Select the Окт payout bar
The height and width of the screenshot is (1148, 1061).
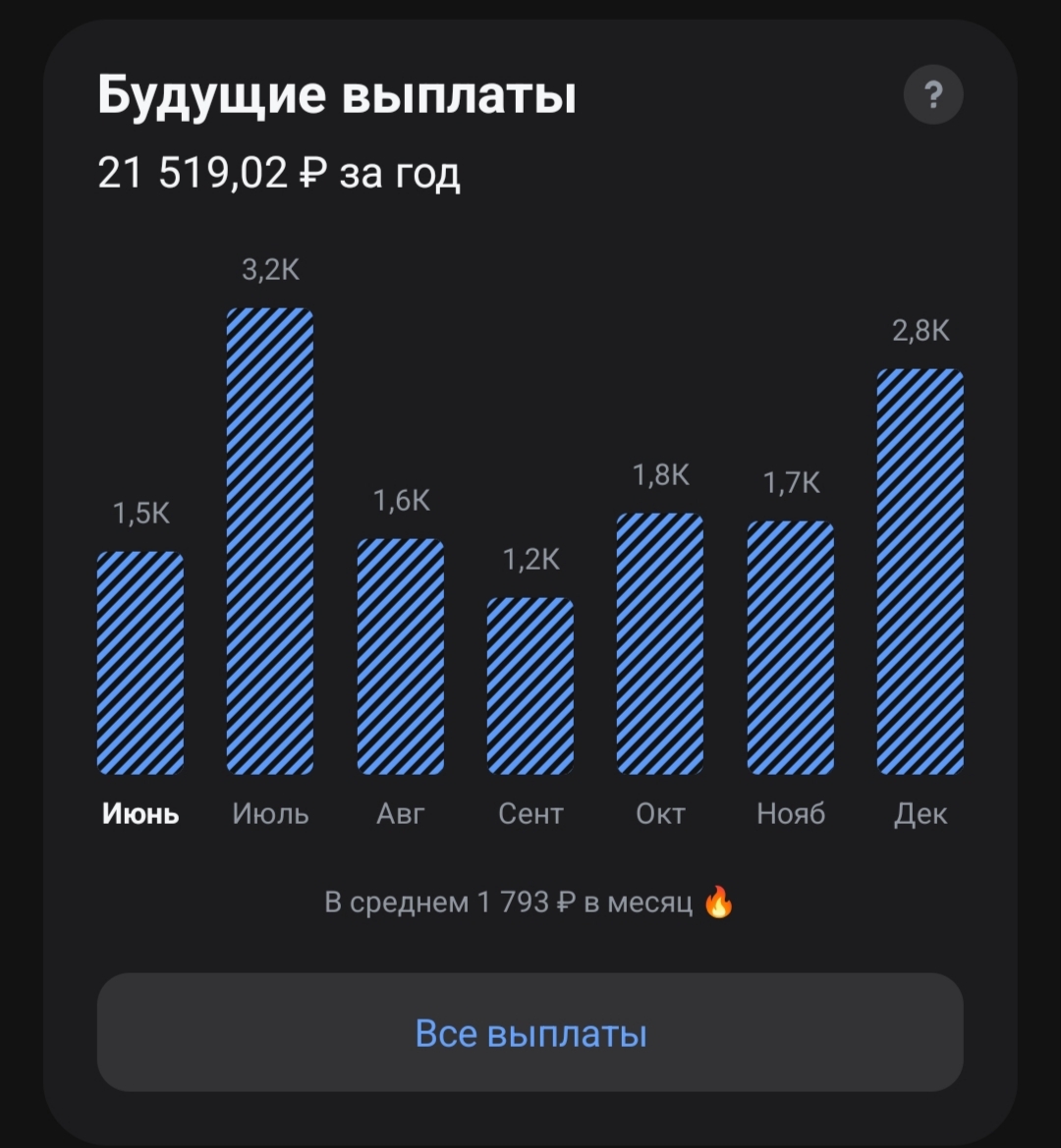pos(660,643)
